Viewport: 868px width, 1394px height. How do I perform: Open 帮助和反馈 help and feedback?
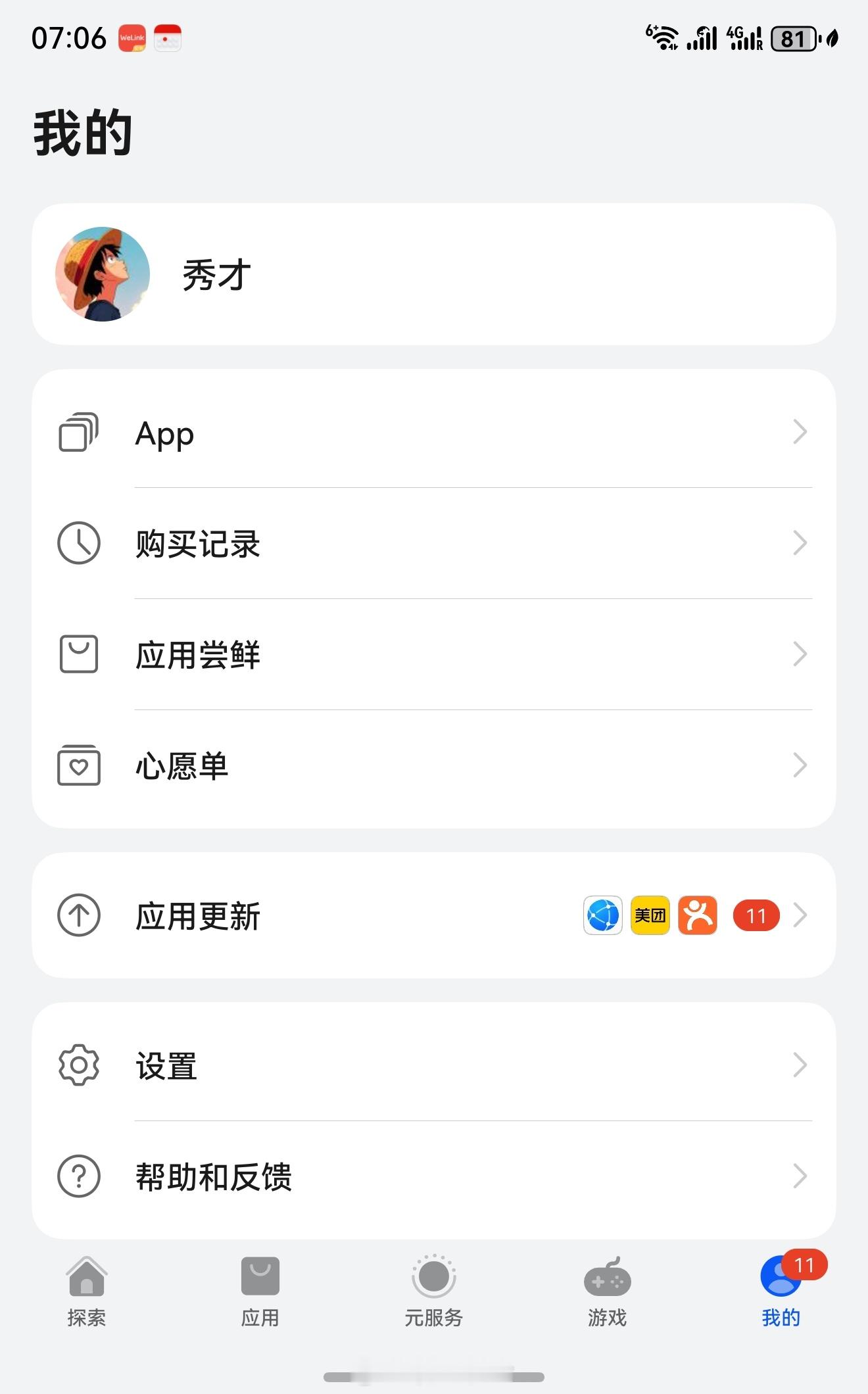pos(434,1176)
